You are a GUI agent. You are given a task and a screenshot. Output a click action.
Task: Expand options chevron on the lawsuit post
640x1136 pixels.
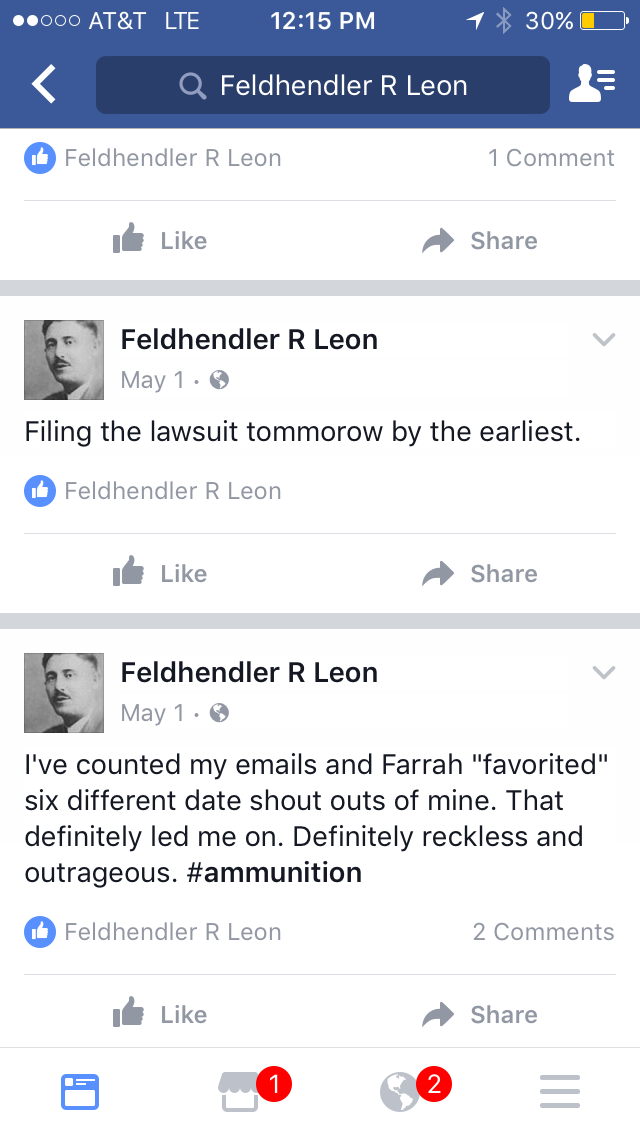pos(603,339)
